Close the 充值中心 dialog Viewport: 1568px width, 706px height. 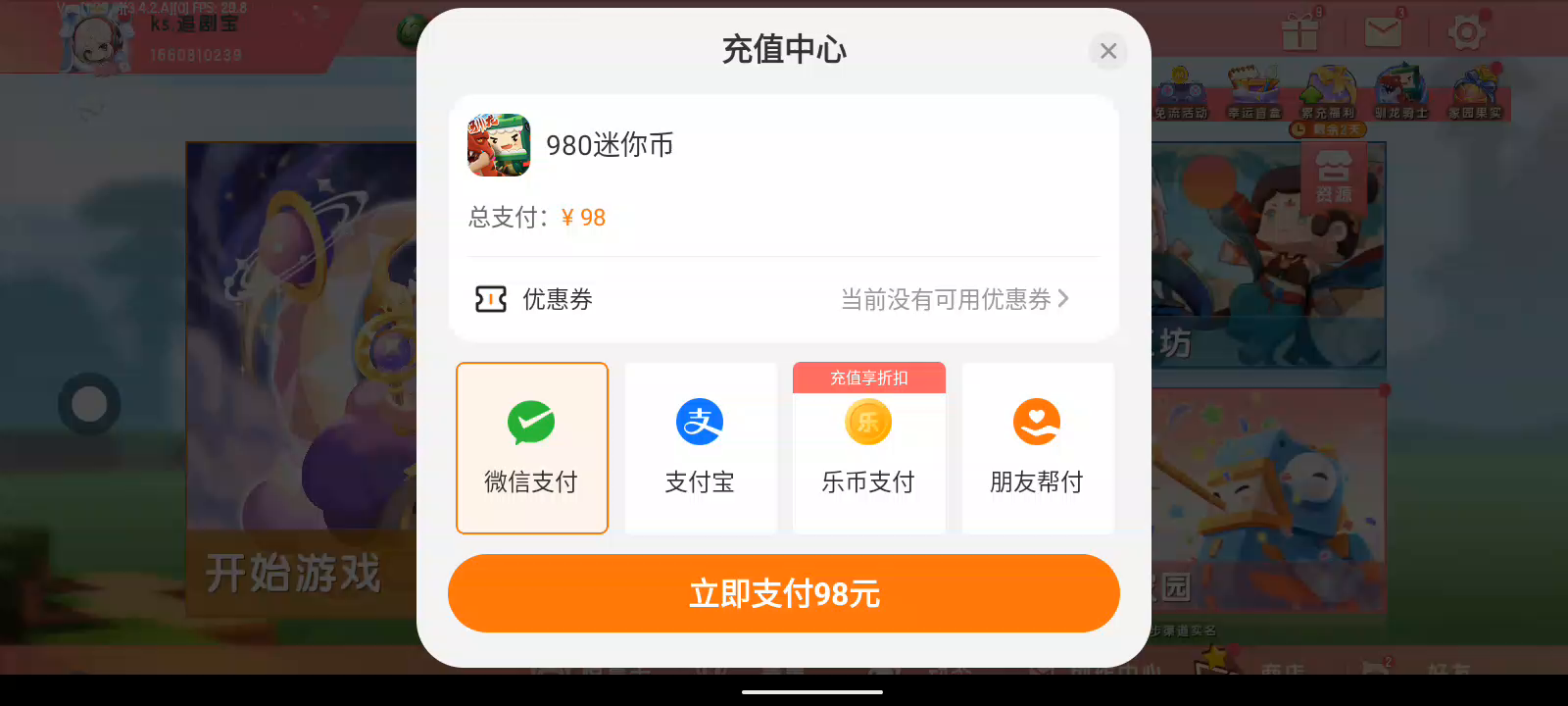coord(1108,51)
